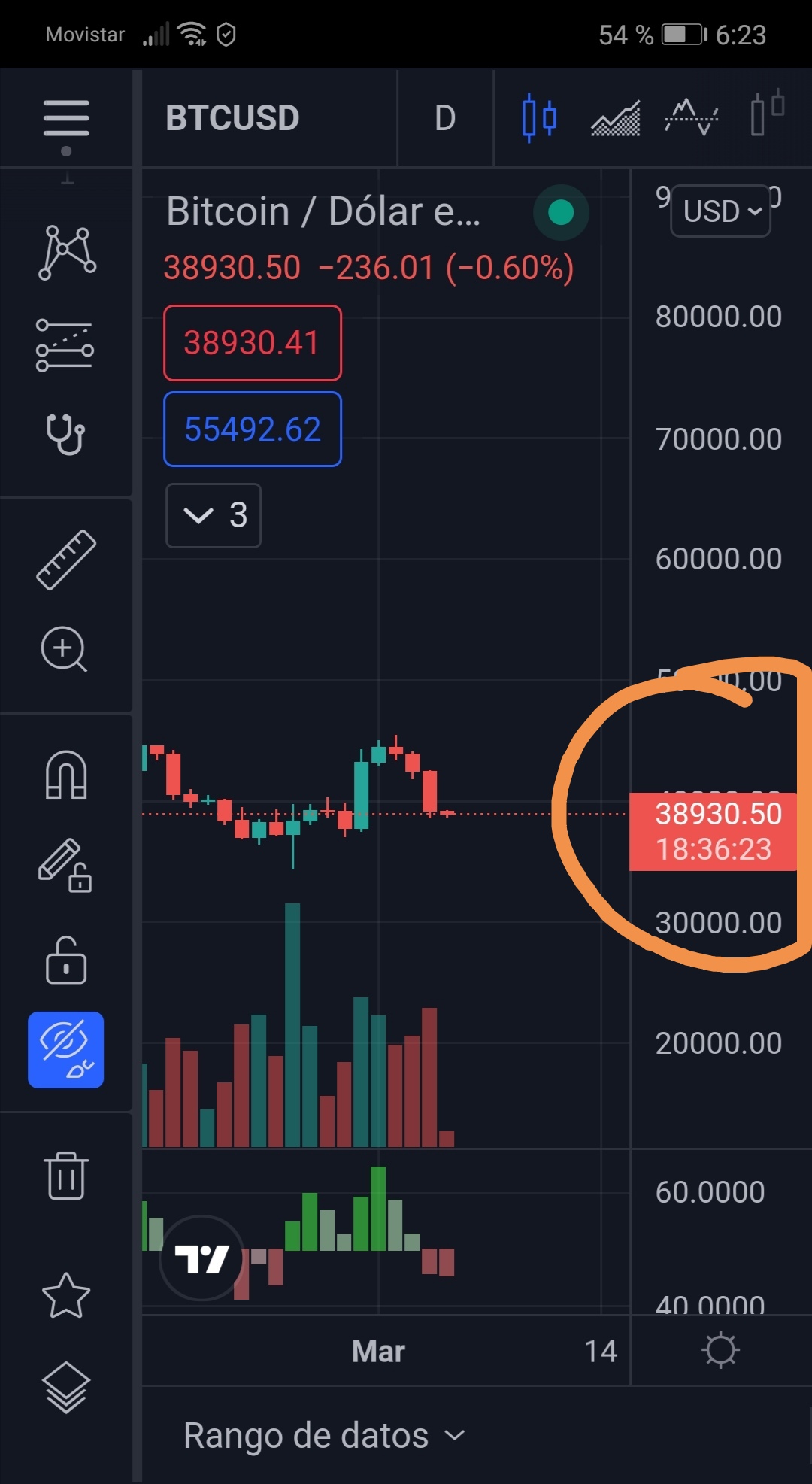Toggle hide all drawings eye button

[66, 1050]
